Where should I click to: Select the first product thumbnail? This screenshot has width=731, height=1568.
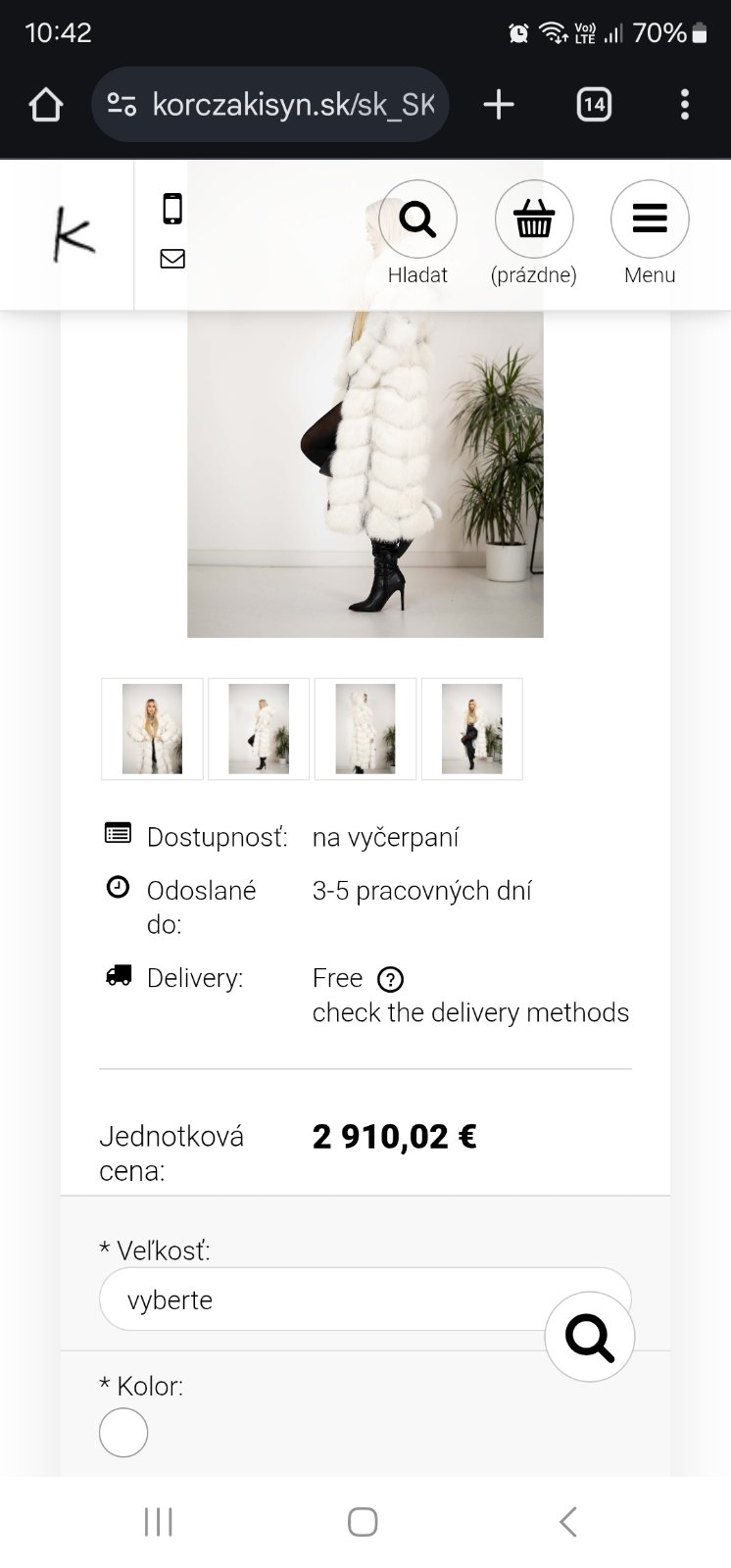tap(152, 729)
